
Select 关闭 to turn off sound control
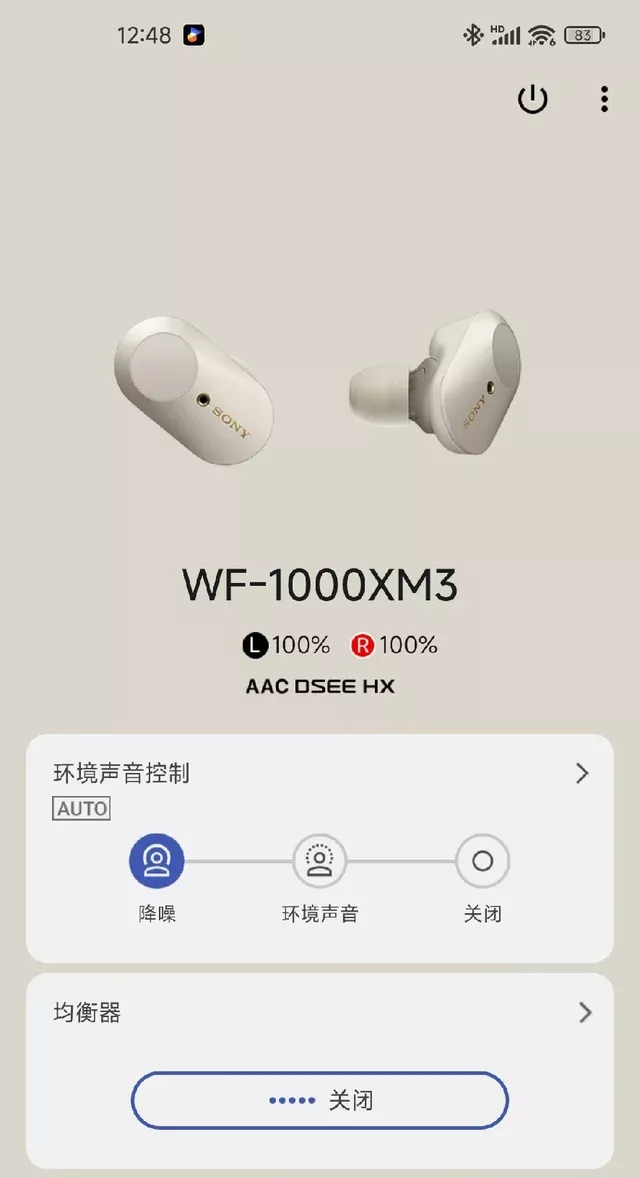(482, 861)
